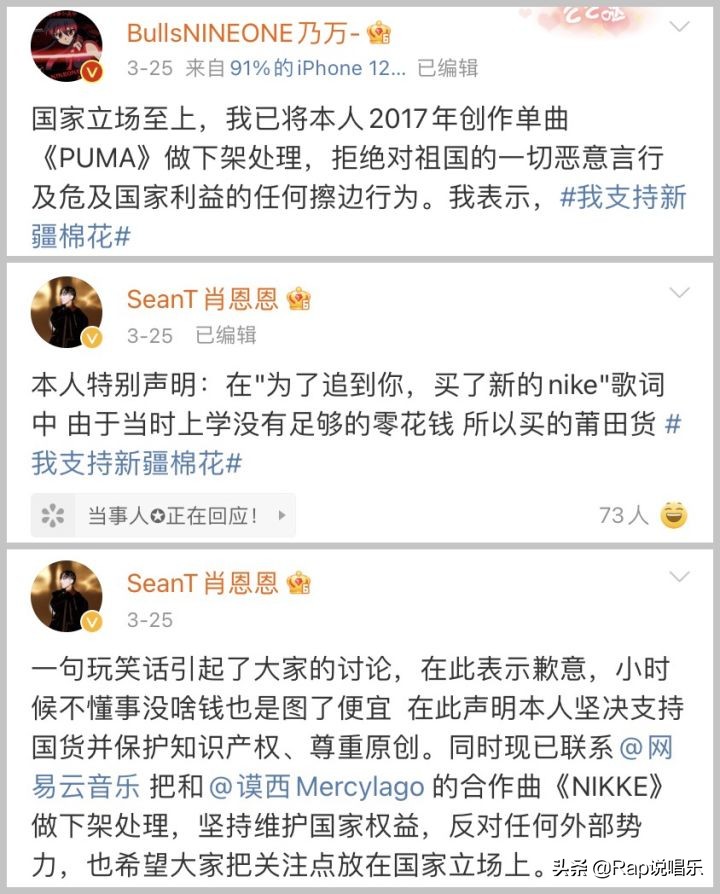Open the dropdown arrow on SeanT's first post
The height and width of the screenshot is (894, 720).
coord(679,295)
